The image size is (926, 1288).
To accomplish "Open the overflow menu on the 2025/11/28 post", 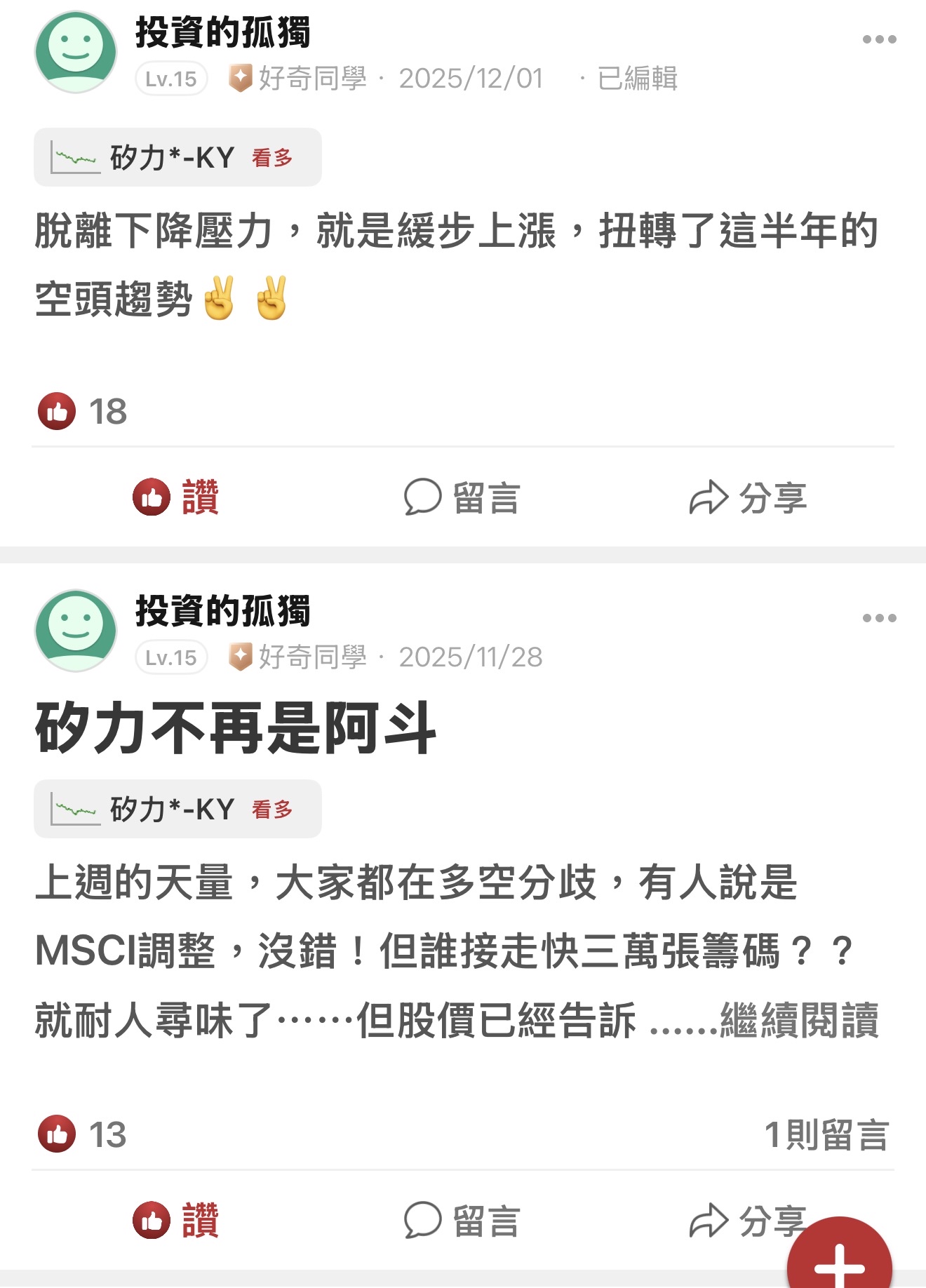I will click(879, 618).
